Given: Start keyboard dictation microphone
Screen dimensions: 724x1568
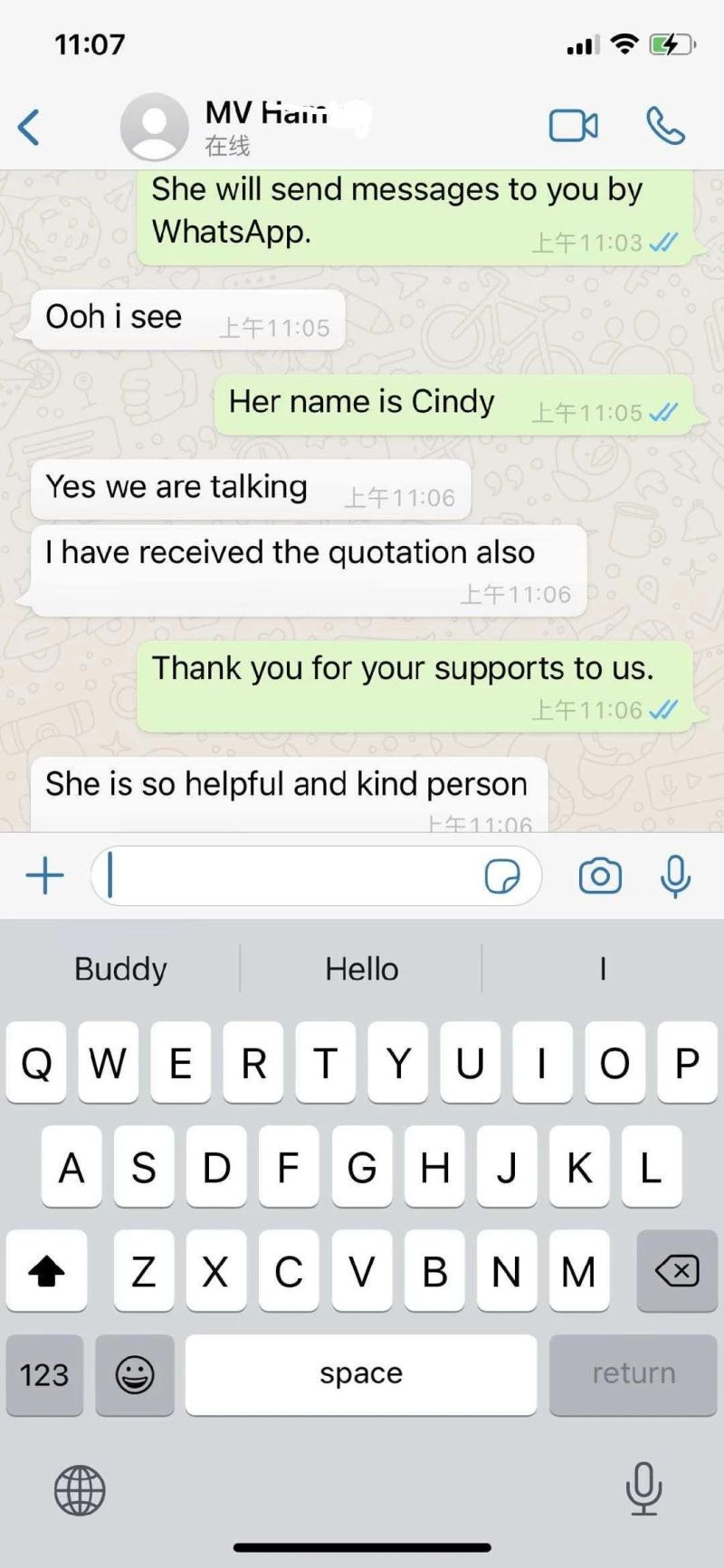Looking at the screenshot, I should click(x=643, y=1488).
